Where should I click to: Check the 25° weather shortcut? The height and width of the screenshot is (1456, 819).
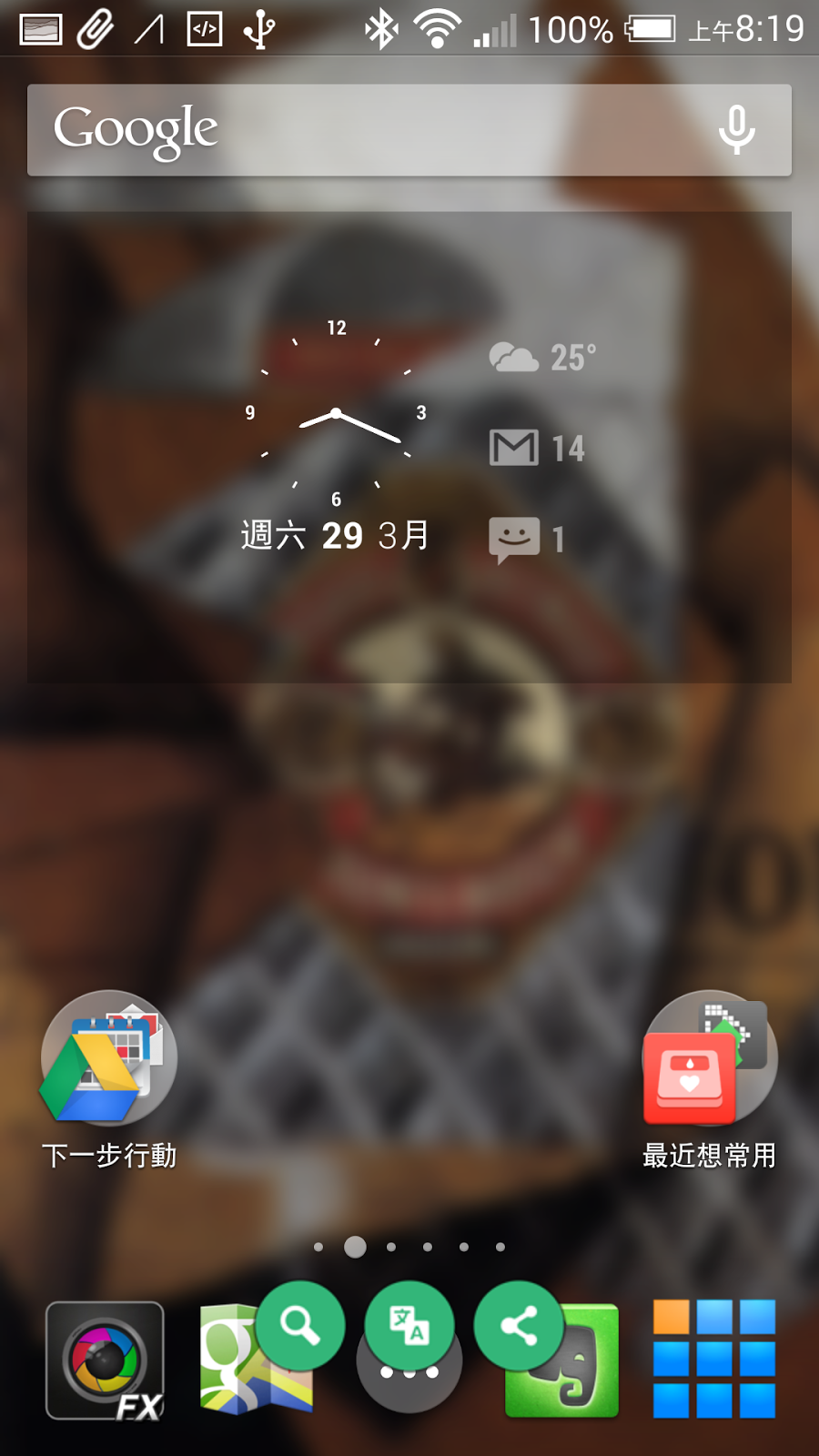pyautogui.click(x=542, y=358)
